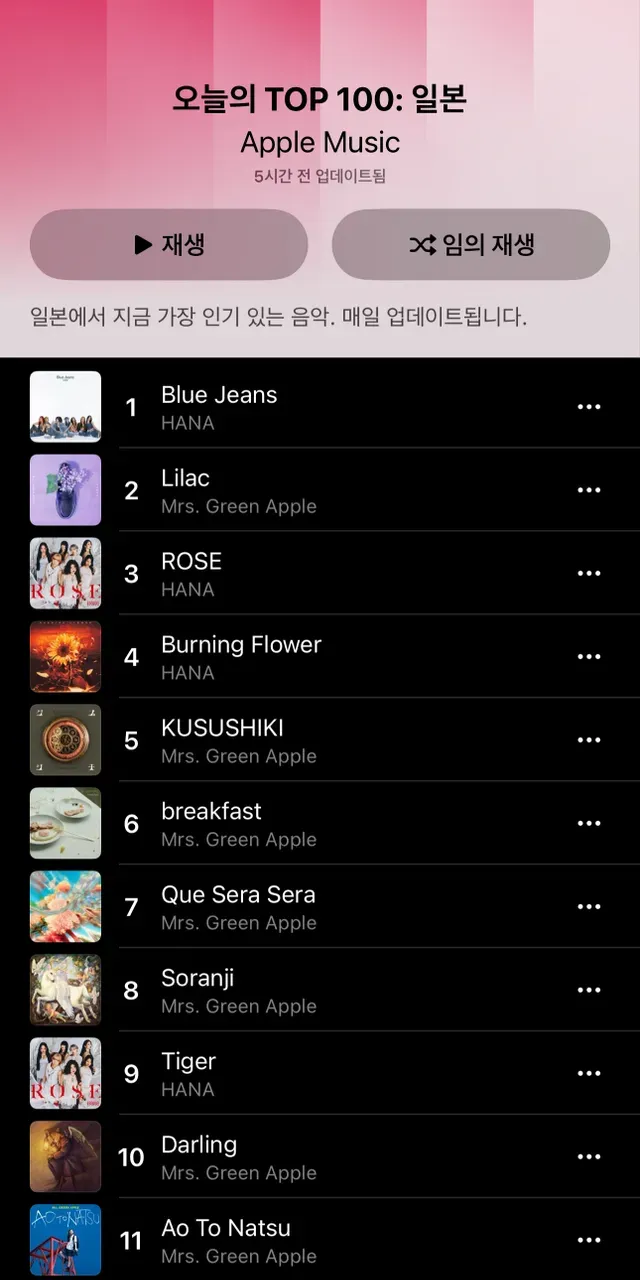Play Burning Flower by HANA
The height and width of the screenshot is (1280, 640).
tap(241, 657)
